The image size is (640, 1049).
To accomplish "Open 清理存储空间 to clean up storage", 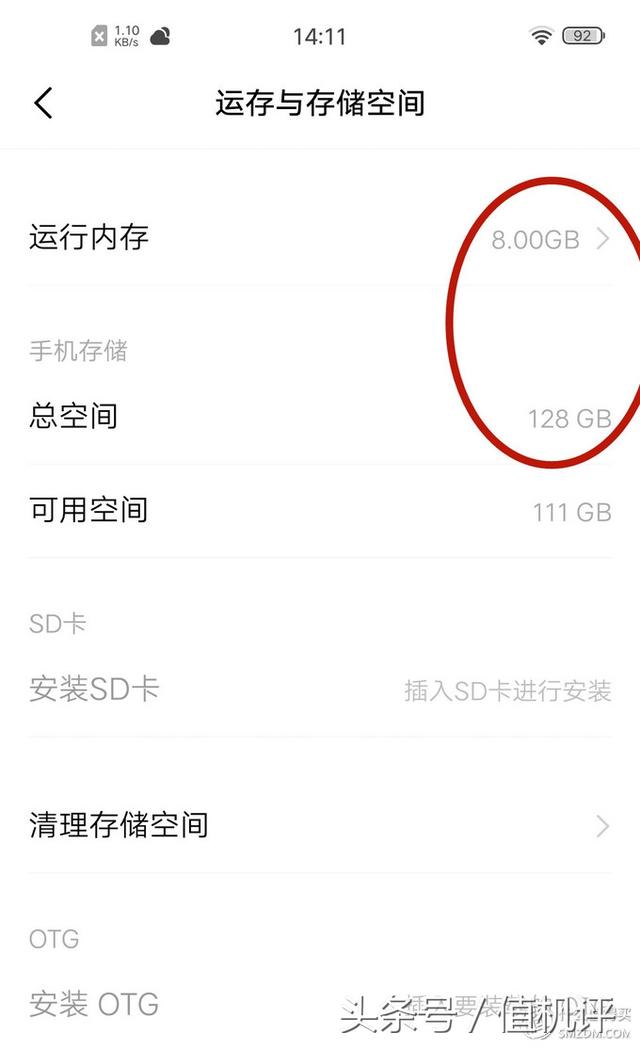I will pyautogui.click(x=320, y=825).
